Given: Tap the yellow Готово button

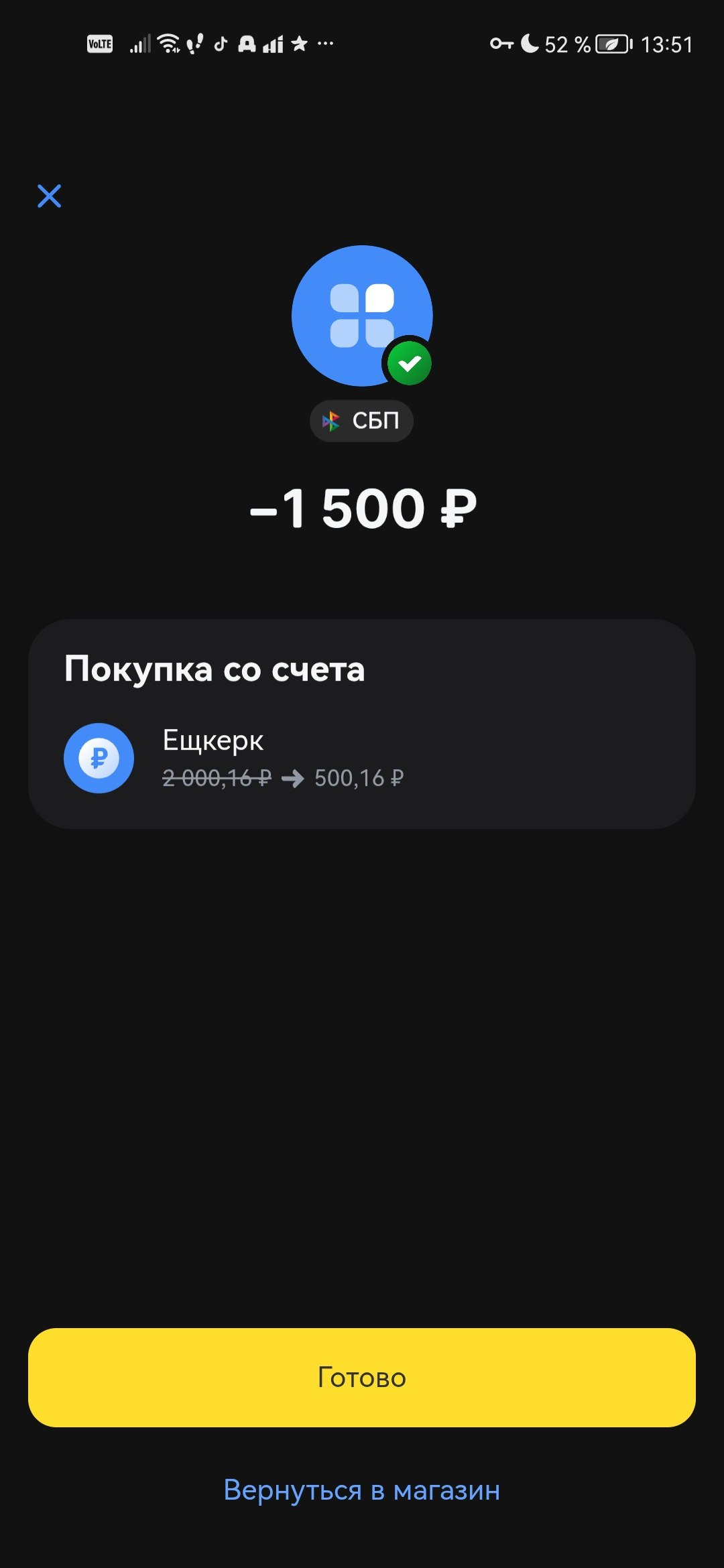Looking at the screenshot, I should [362, 1378].
